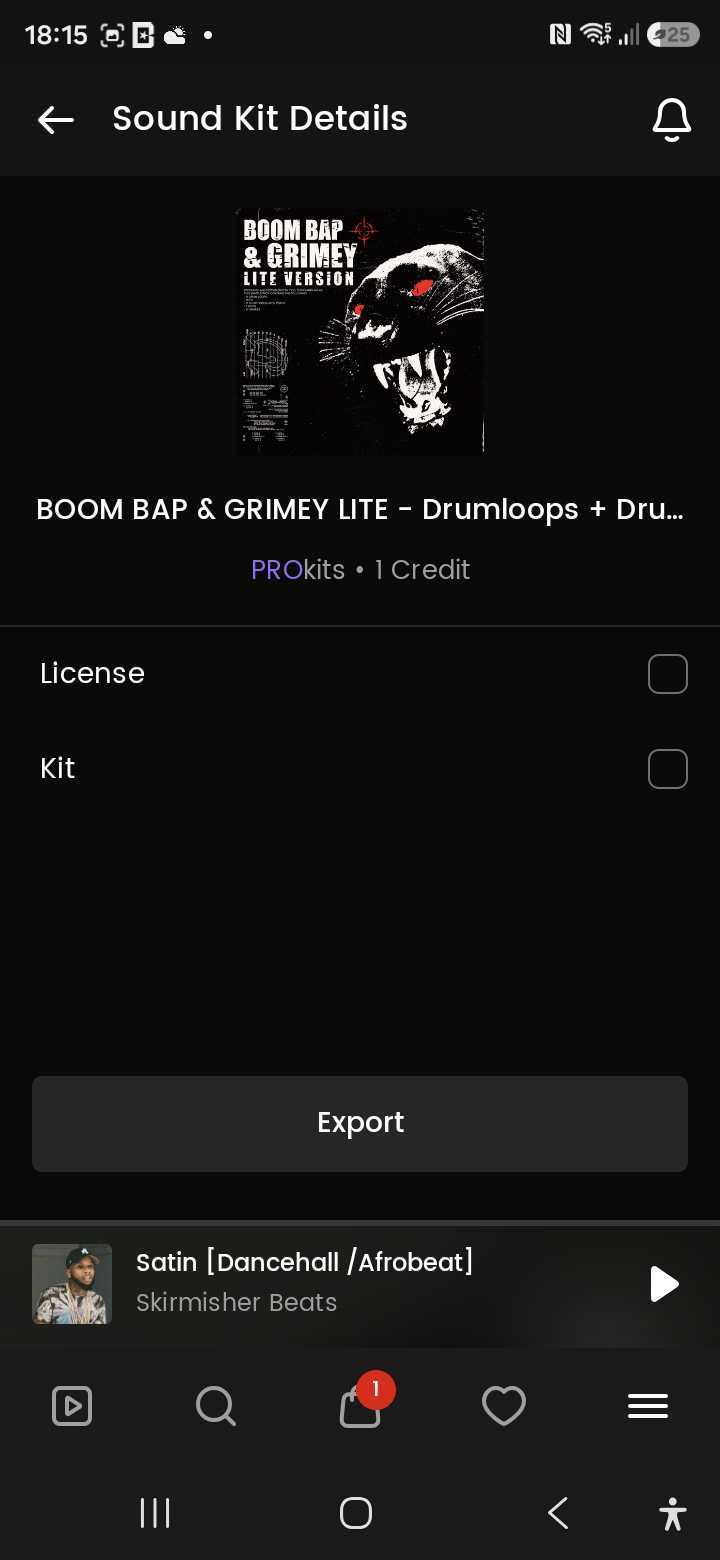Switch to the feed video tab
Viewport: 720px width, 1560px height.
point(72,1406)
